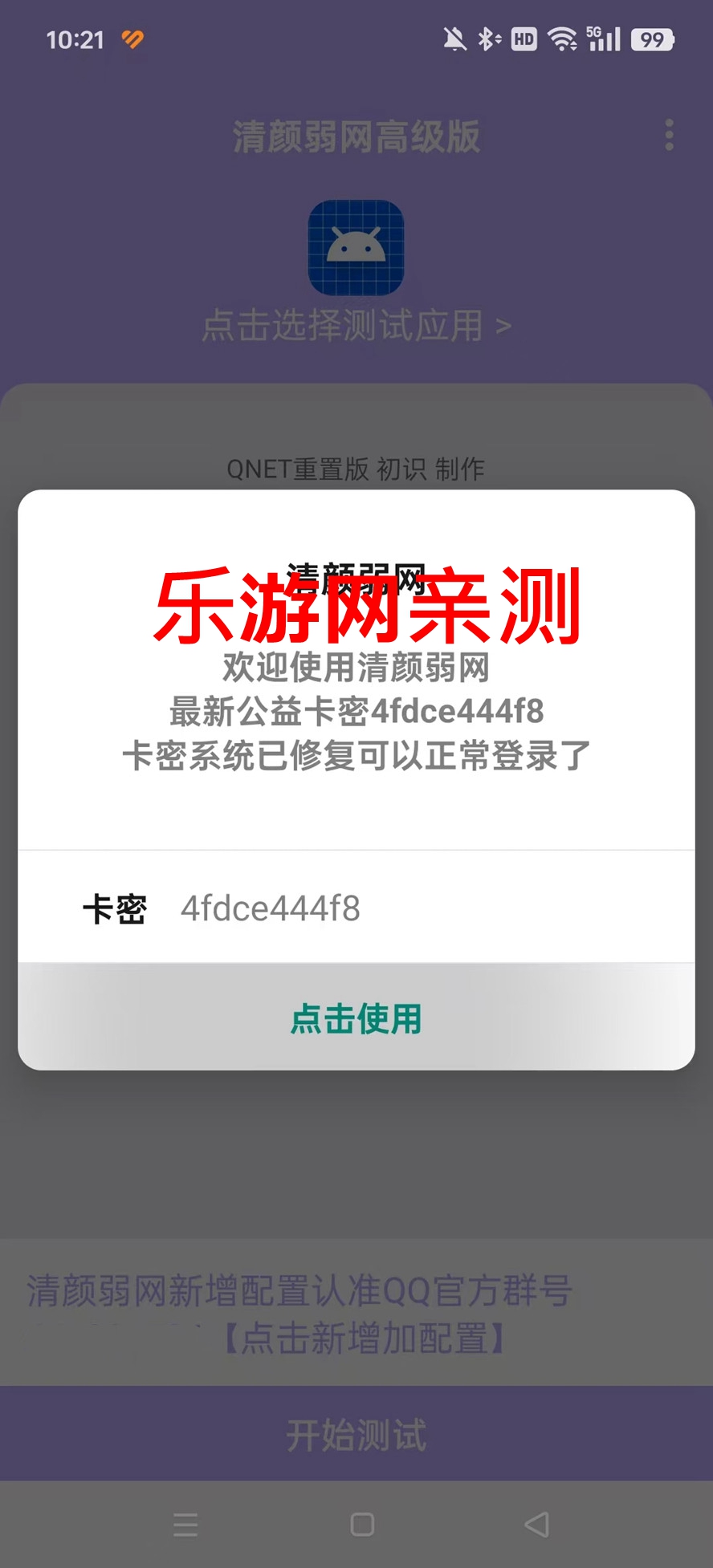Open 点击选择测试应用 to choose an app
The width and height of the screenshot is (713, 1568).
pyautogui.click(x=356, y=325)
